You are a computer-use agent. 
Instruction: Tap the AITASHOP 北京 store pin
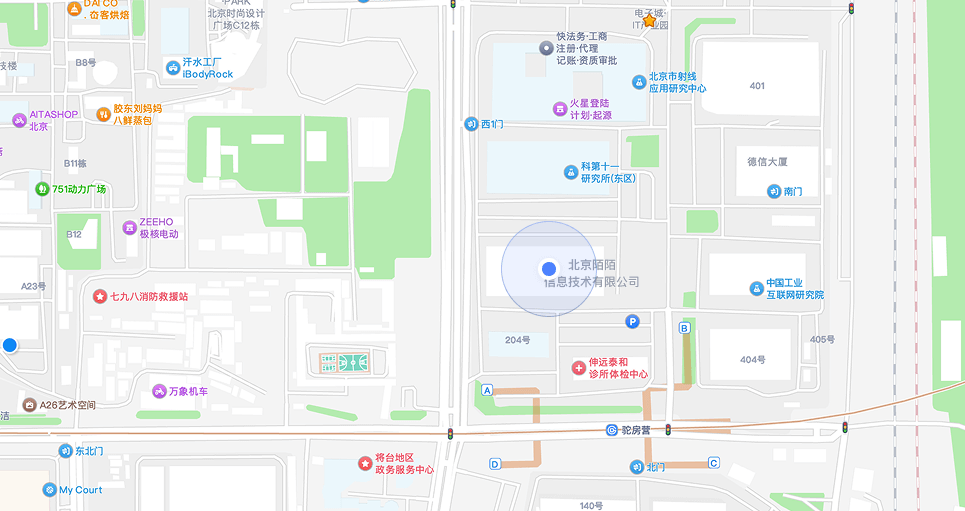pos(19,120)
